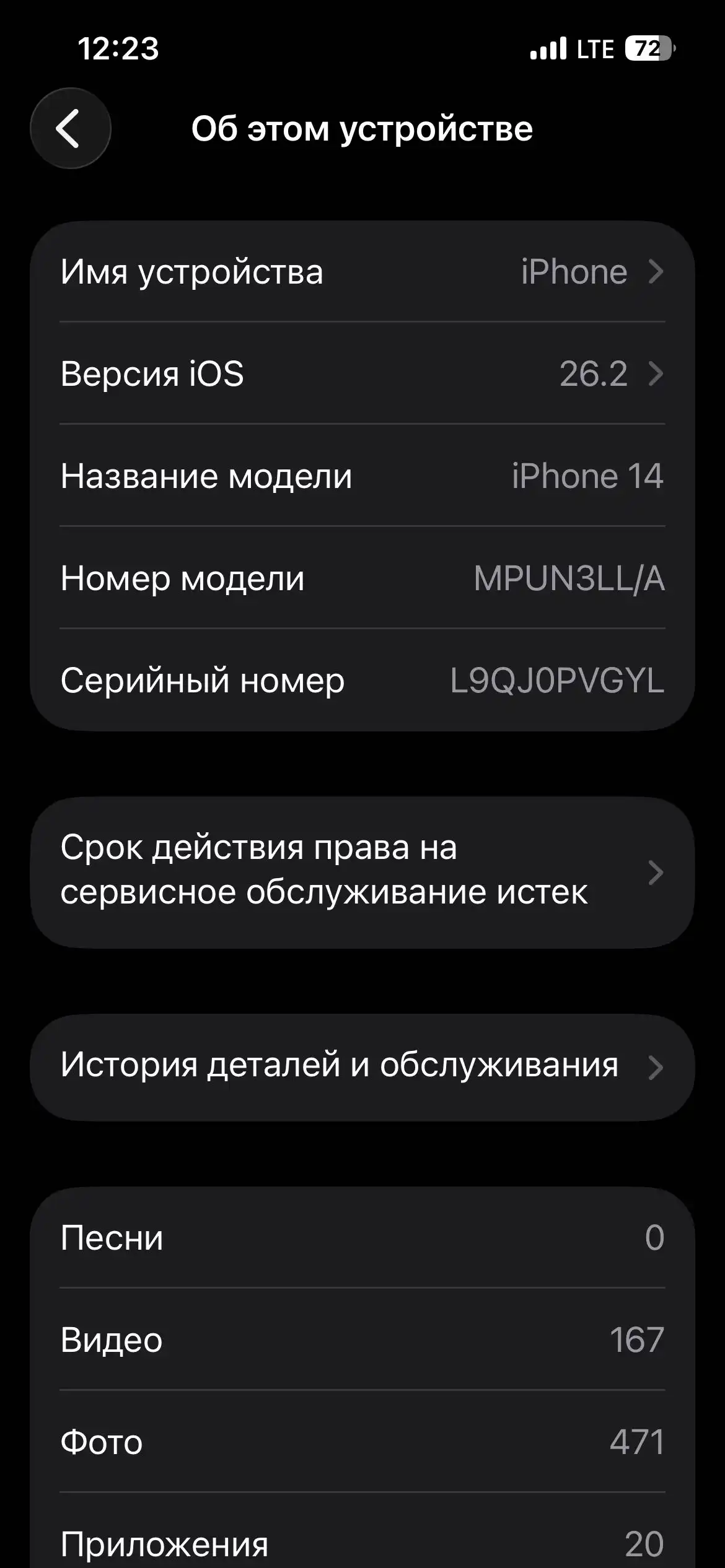Open Срок действия права на сервисное обслуживание

(x=362, y=871)
